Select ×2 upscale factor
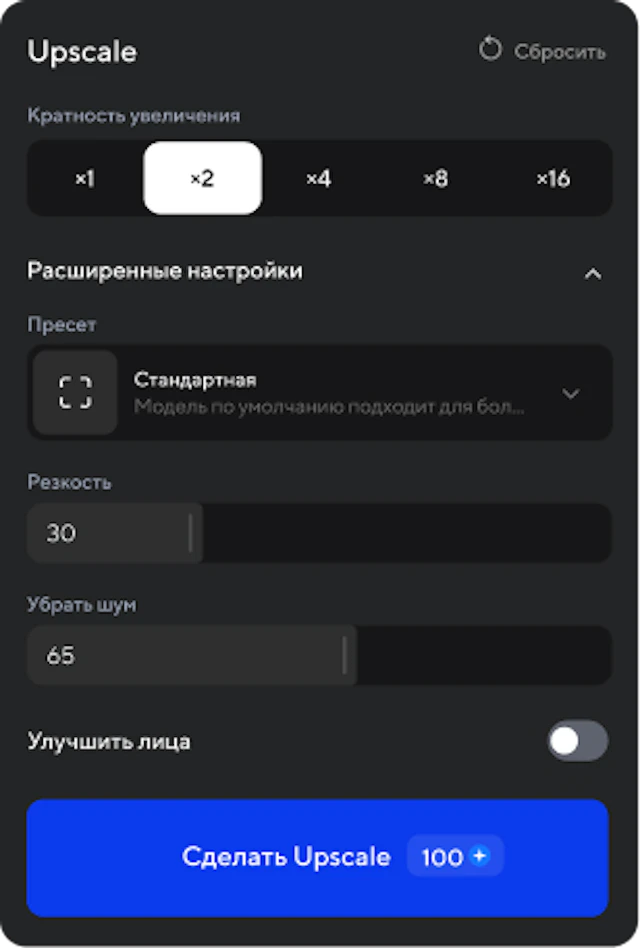 [x=202, y=179]
